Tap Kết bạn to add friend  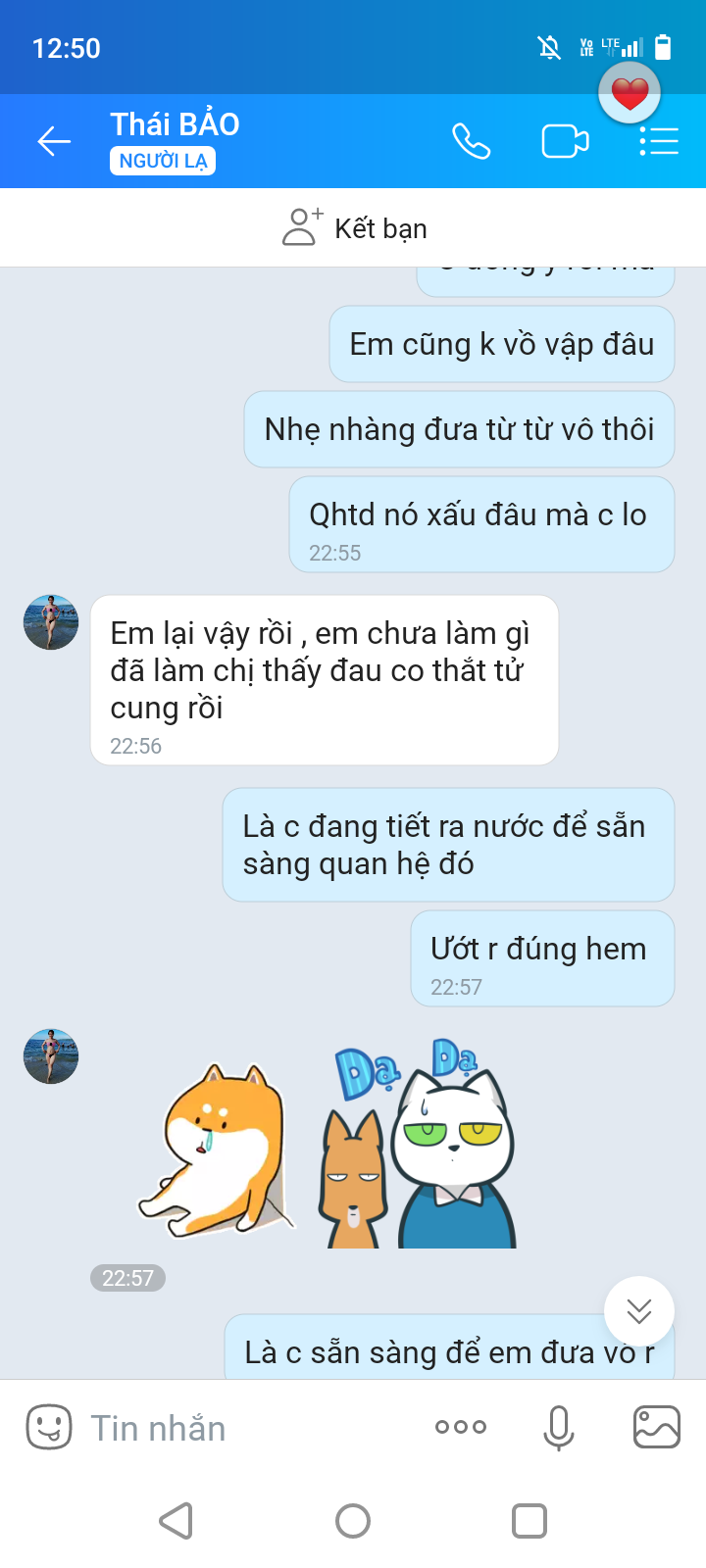tap(354, 227)
